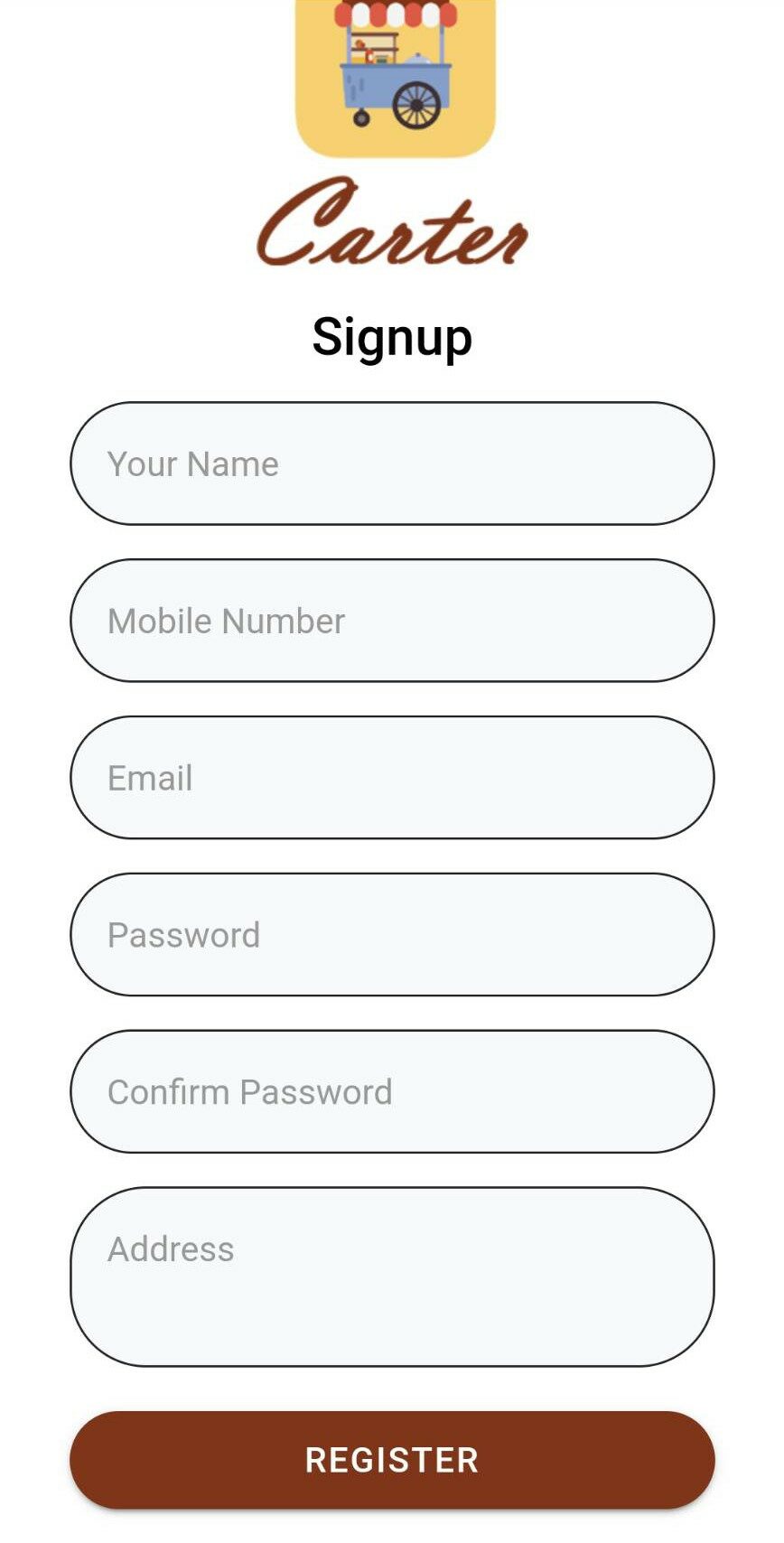
Task: Focus the Mobile Number field
Action: pyautogui.click(x=392, y=621)
